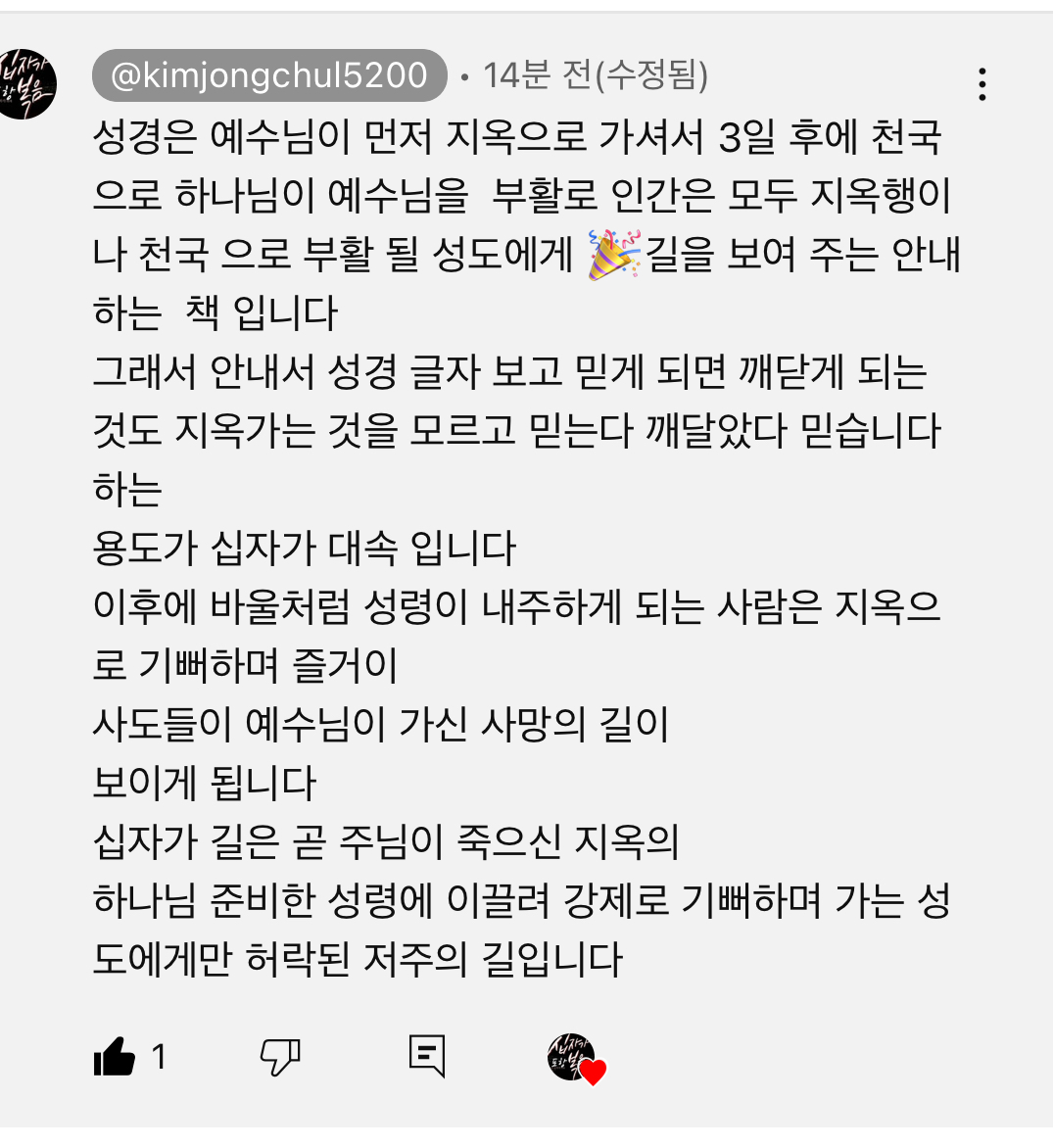The image size is (1053, 1148).
Task: Open the @kimjongchul5200 channel handle
Action: 269,75
